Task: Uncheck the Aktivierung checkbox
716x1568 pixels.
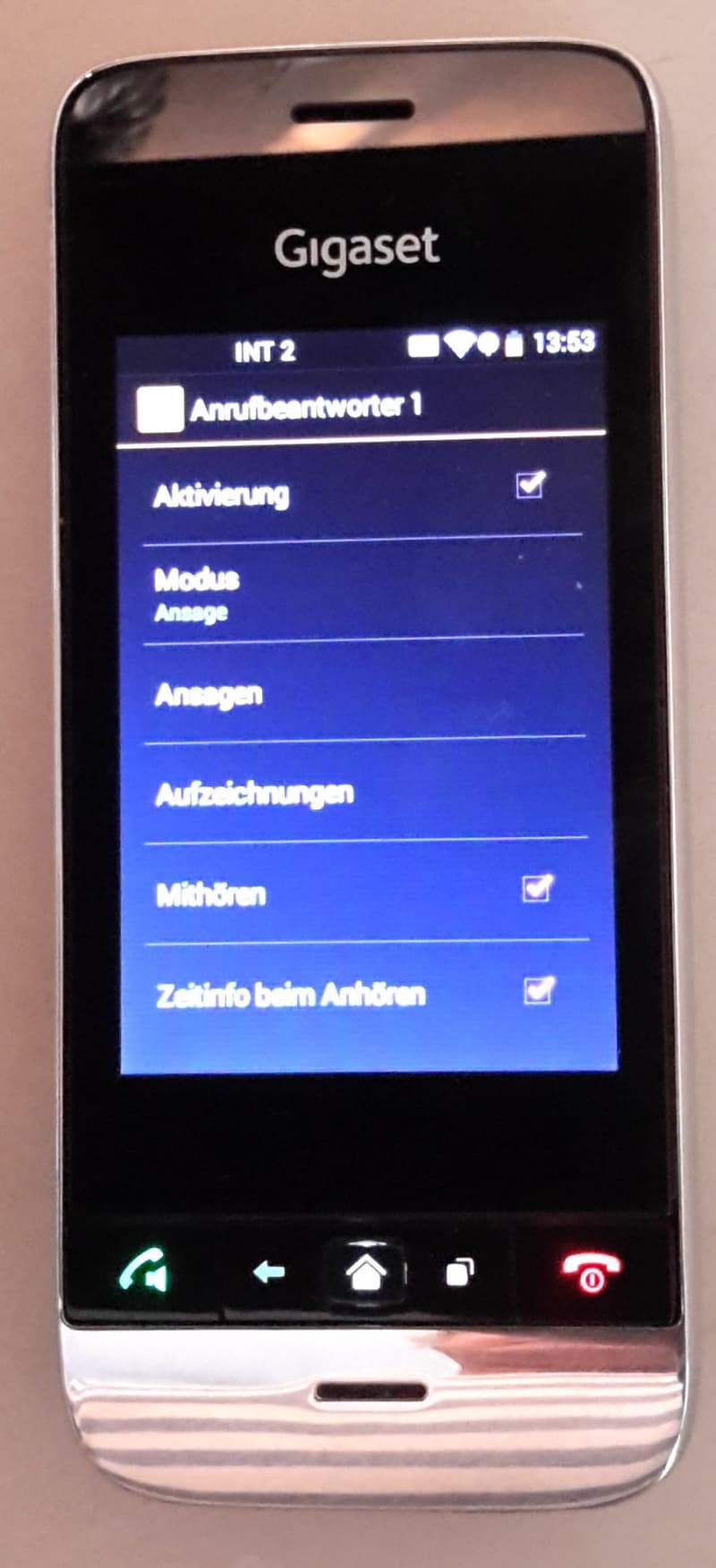Action: point(531,484)
